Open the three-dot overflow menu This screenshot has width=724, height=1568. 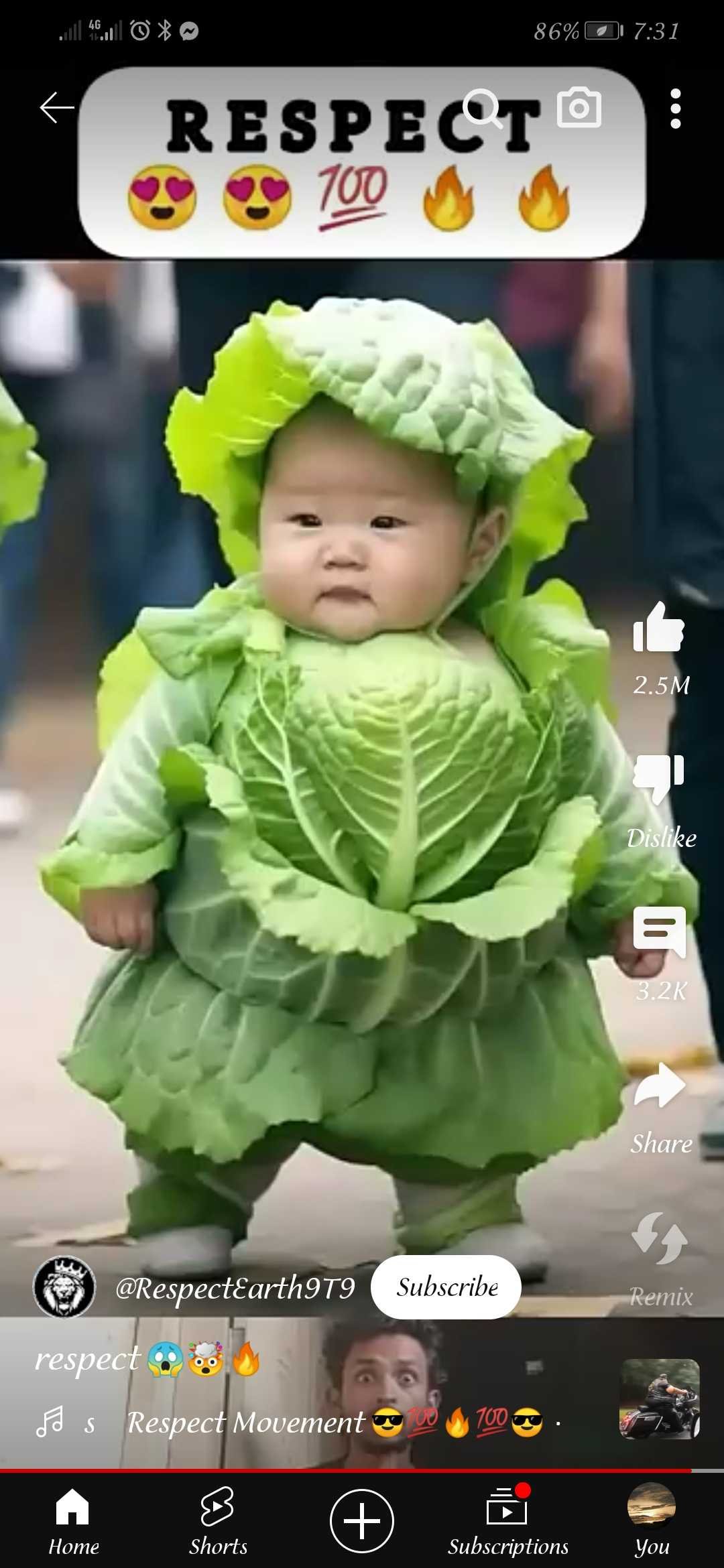tap(675, 109)
